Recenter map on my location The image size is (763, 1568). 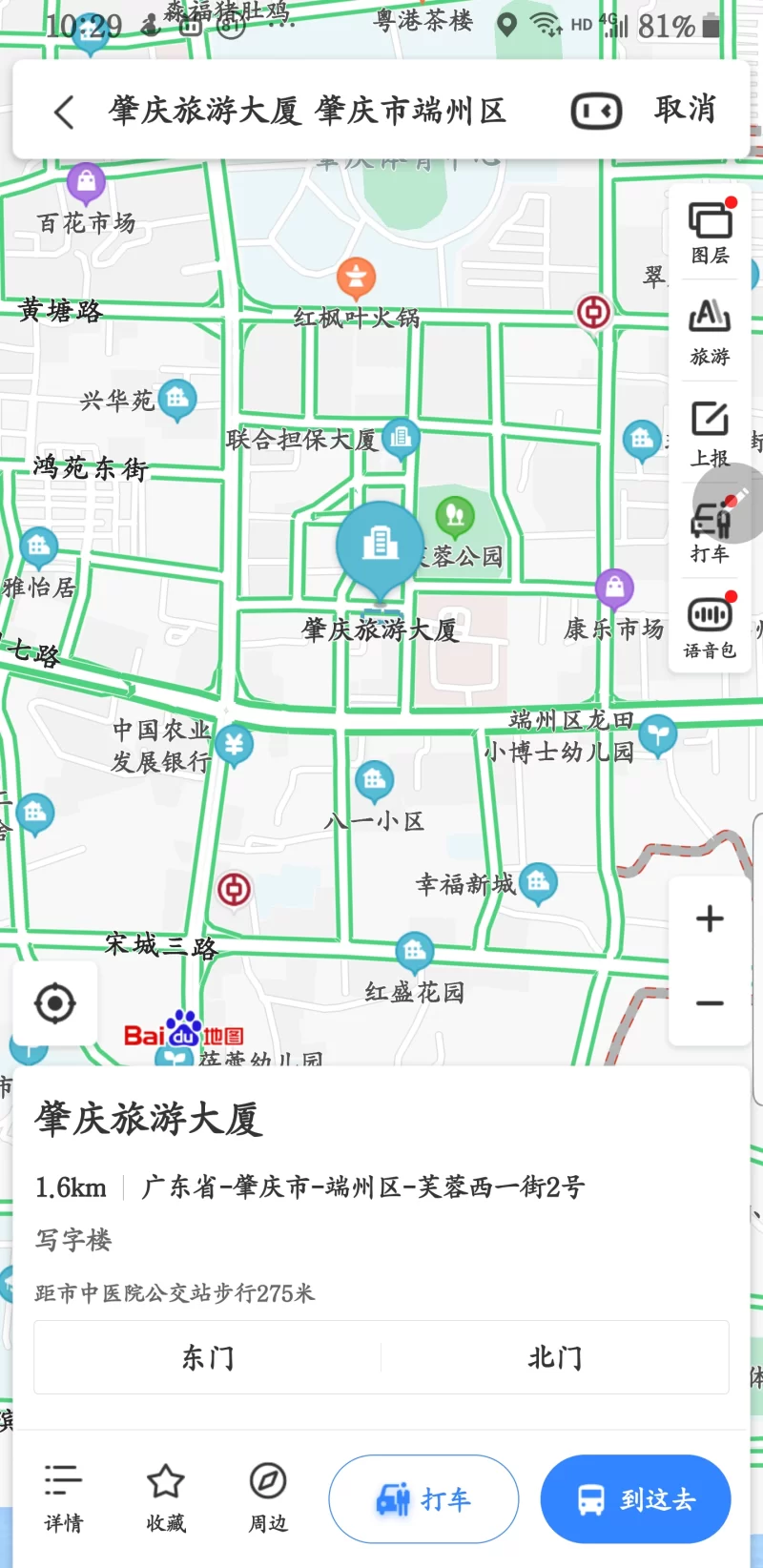coord(54,1003)
